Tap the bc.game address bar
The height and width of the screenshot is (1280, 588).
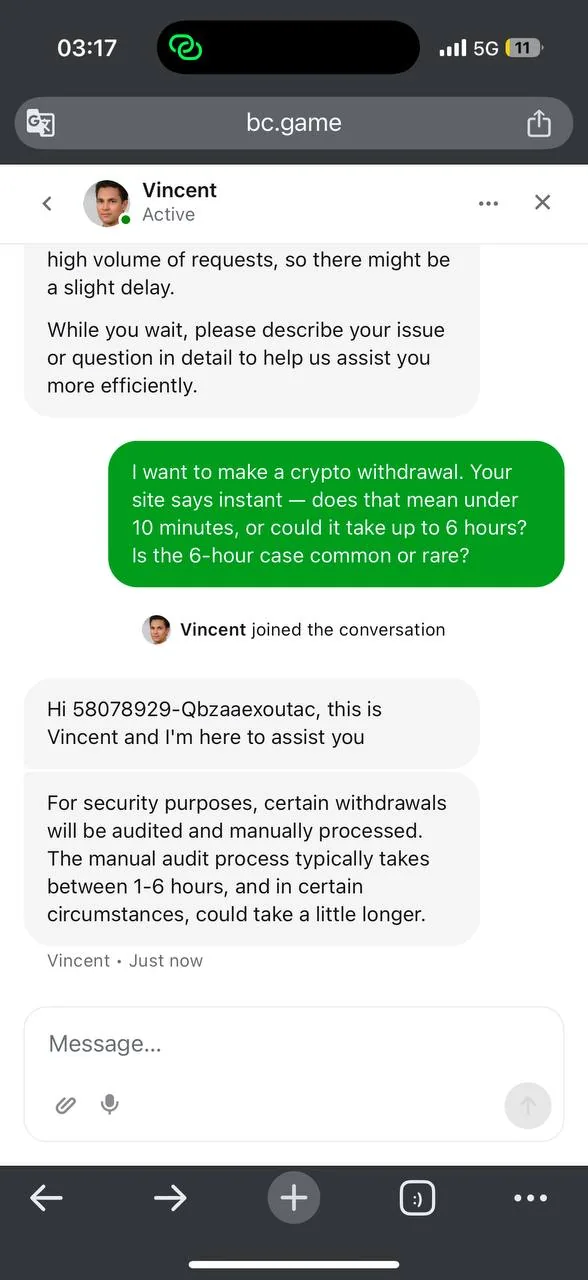pyautogui.click(x=294, y=123)
